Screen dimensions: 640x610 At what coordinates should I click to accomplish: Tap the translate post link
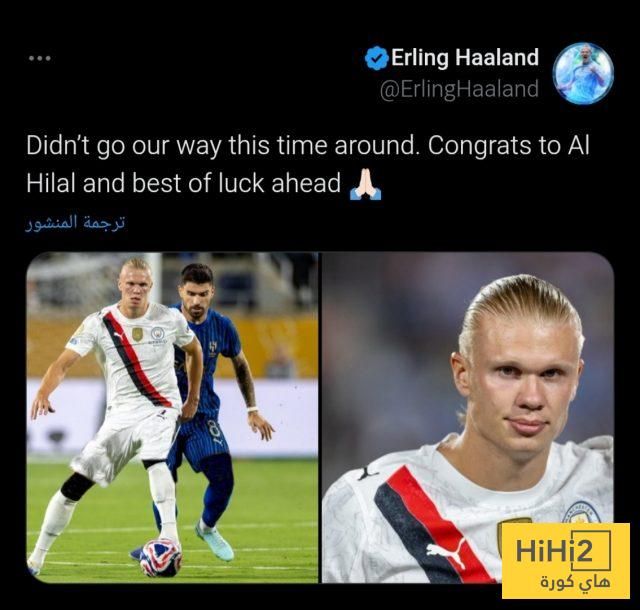pos(75,222)
